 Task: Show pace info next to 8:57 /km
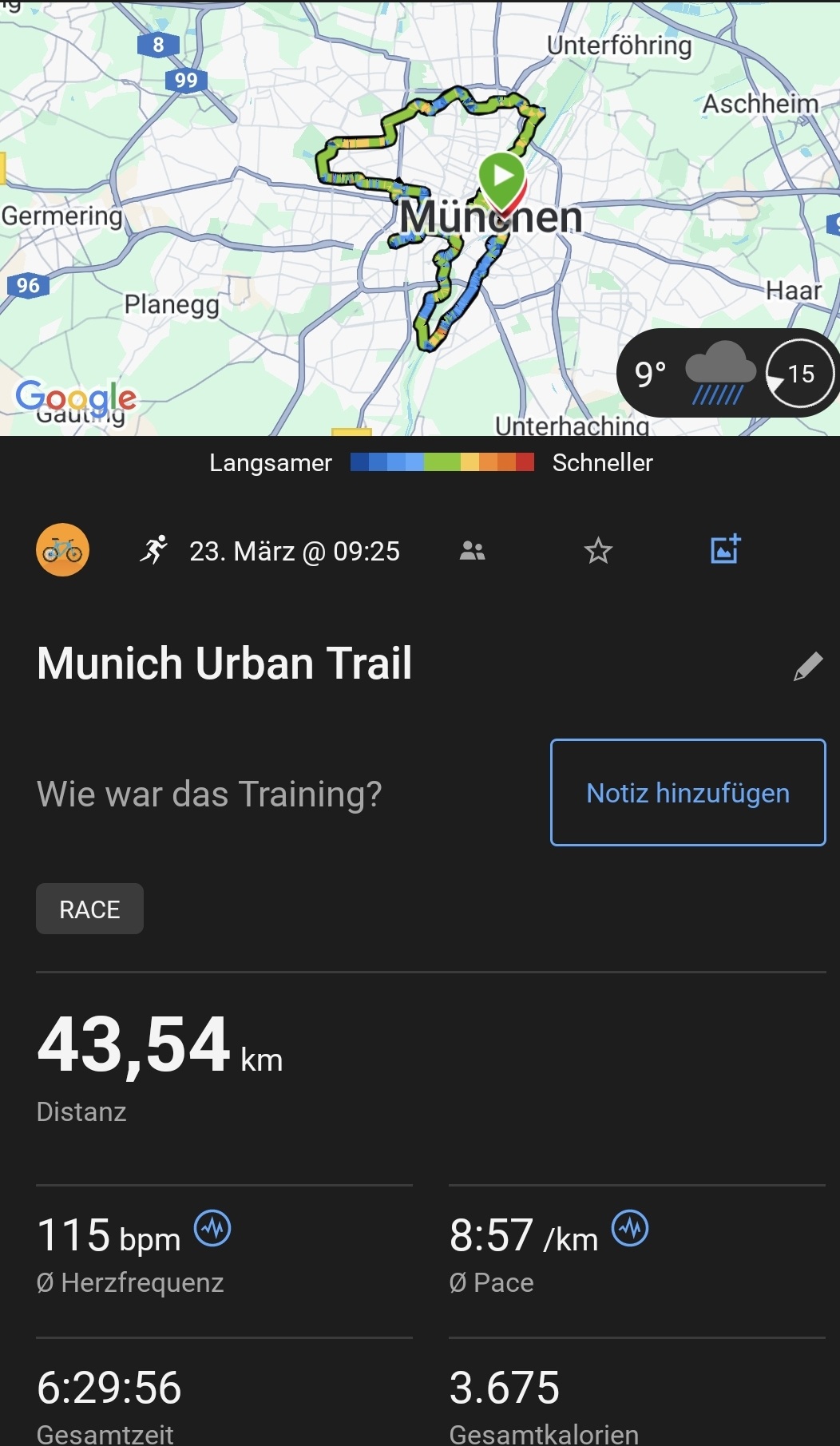point(630,1228)
